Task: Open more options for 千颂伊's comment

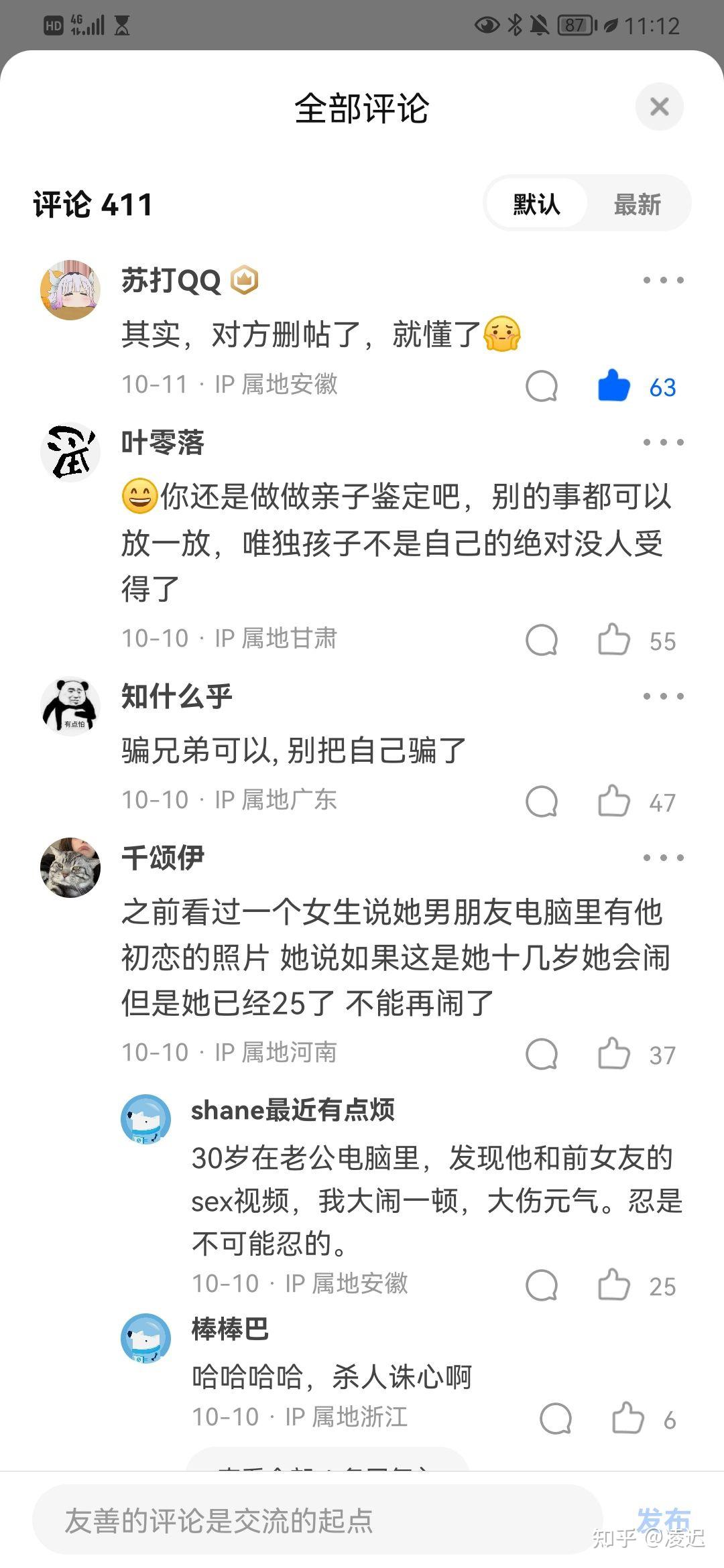Action: pyautogui.click(x=663, y=858)
